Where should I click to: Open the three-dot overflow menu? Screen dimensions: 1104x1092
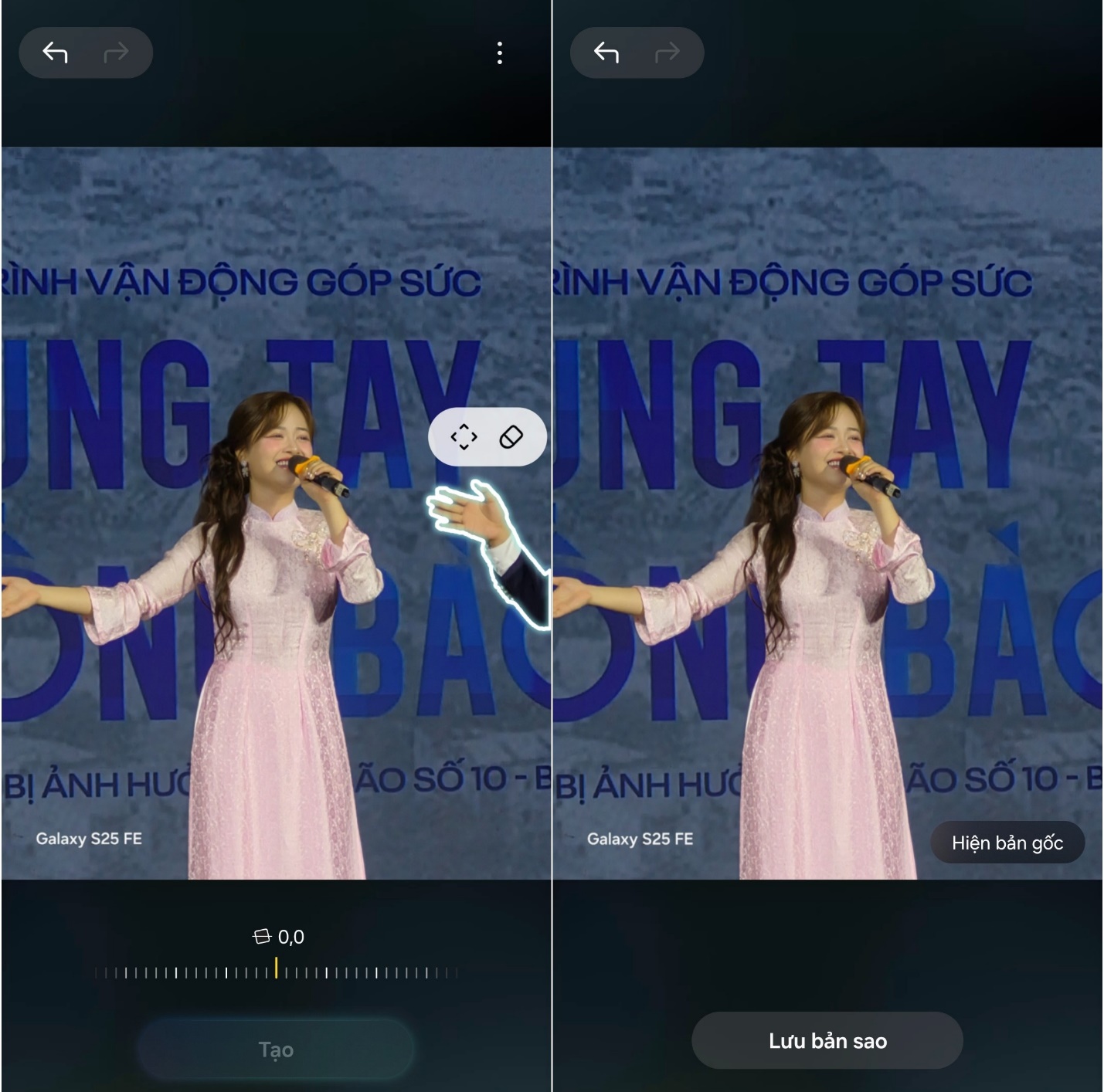pos(500,53)
